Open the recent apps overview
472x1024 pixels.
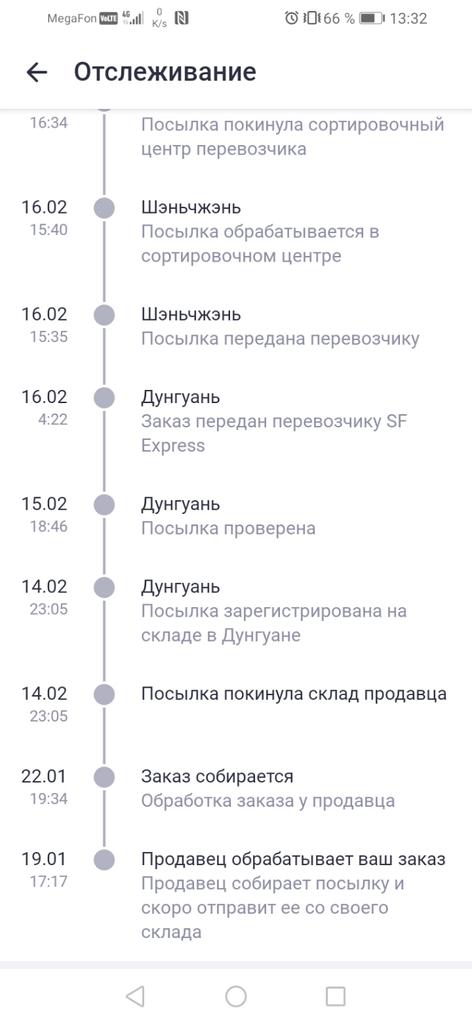[x=336, y=996]
